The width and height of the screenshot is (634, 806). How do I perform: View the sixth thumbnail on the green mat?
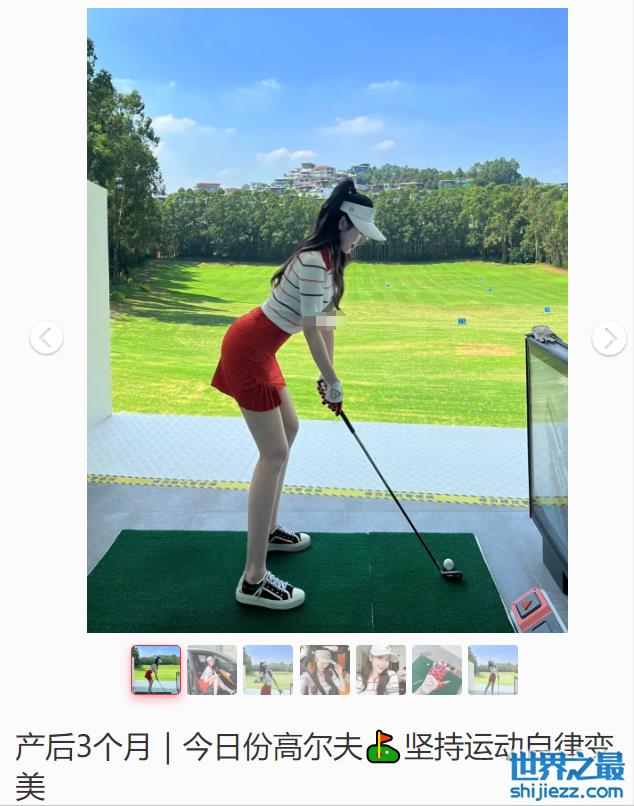(437, 670)
